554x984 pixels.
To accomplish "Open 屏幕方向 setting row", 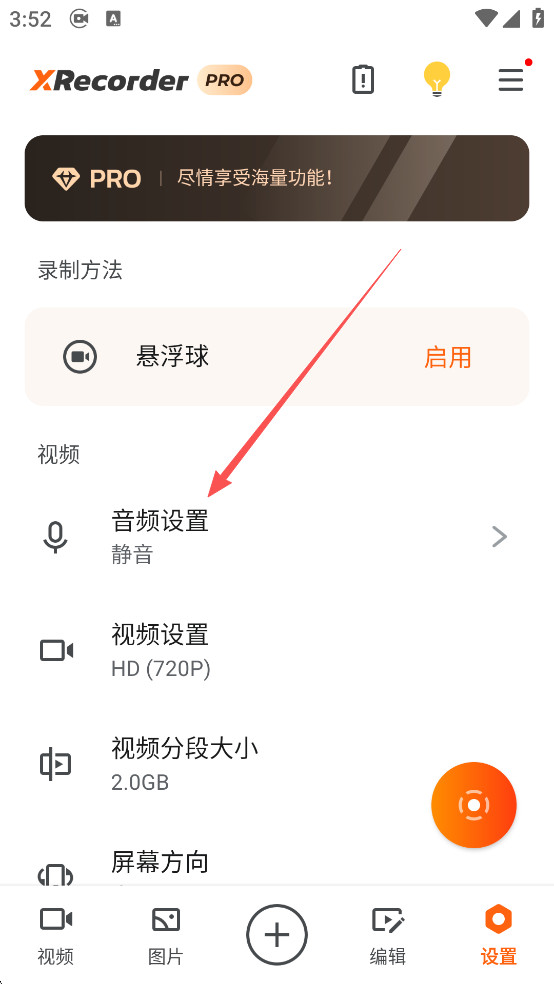I will 277,868.
